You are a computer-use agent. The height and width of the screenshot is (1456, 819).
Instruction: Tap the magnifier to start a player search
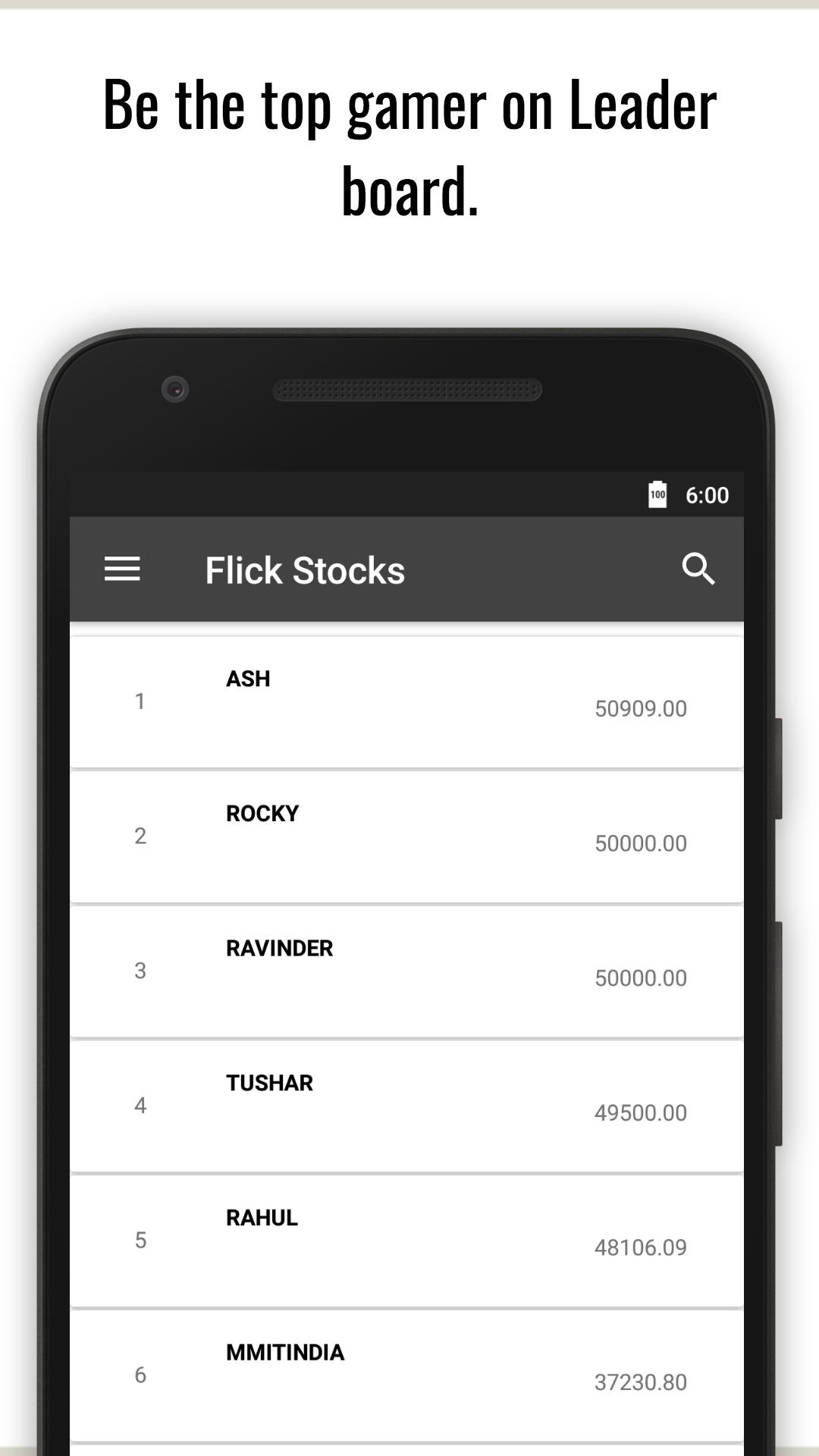(698, 570)
